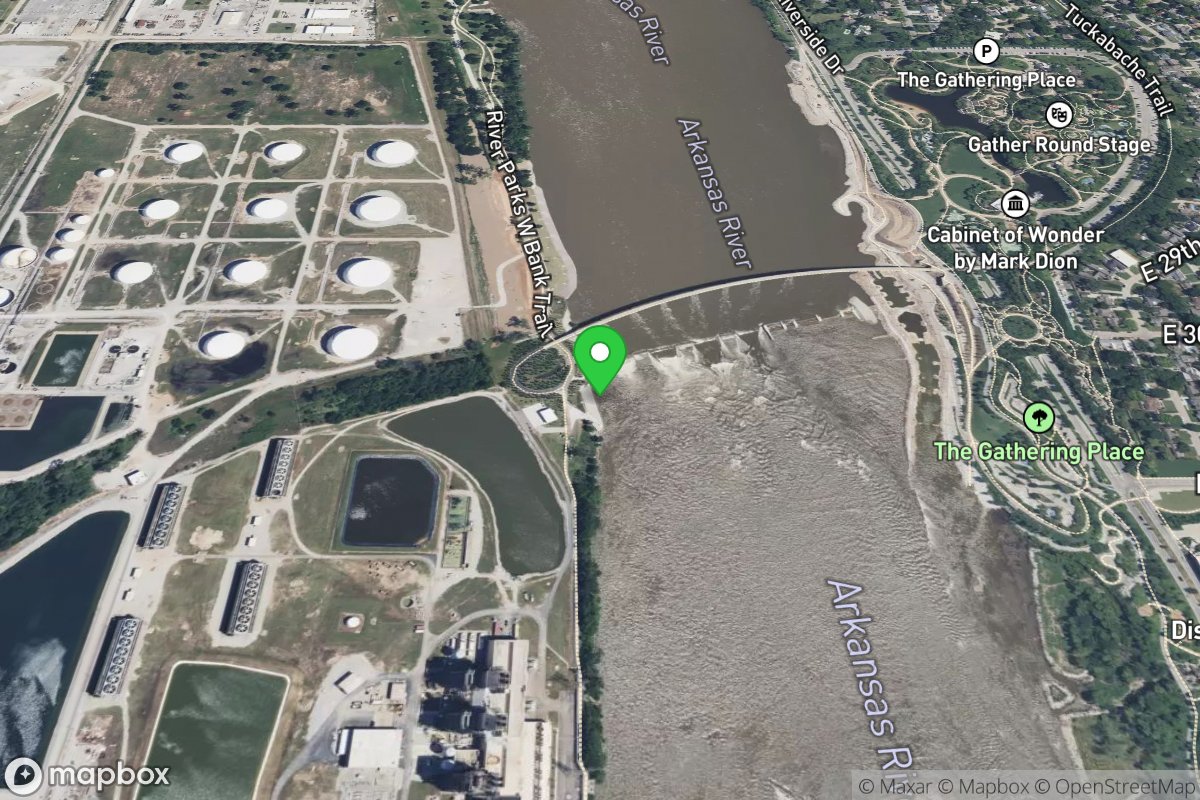Open the Gather Round Stage point of interest
The width and height of the screenshot is (1200, 800).
(x=1058, y=114)
